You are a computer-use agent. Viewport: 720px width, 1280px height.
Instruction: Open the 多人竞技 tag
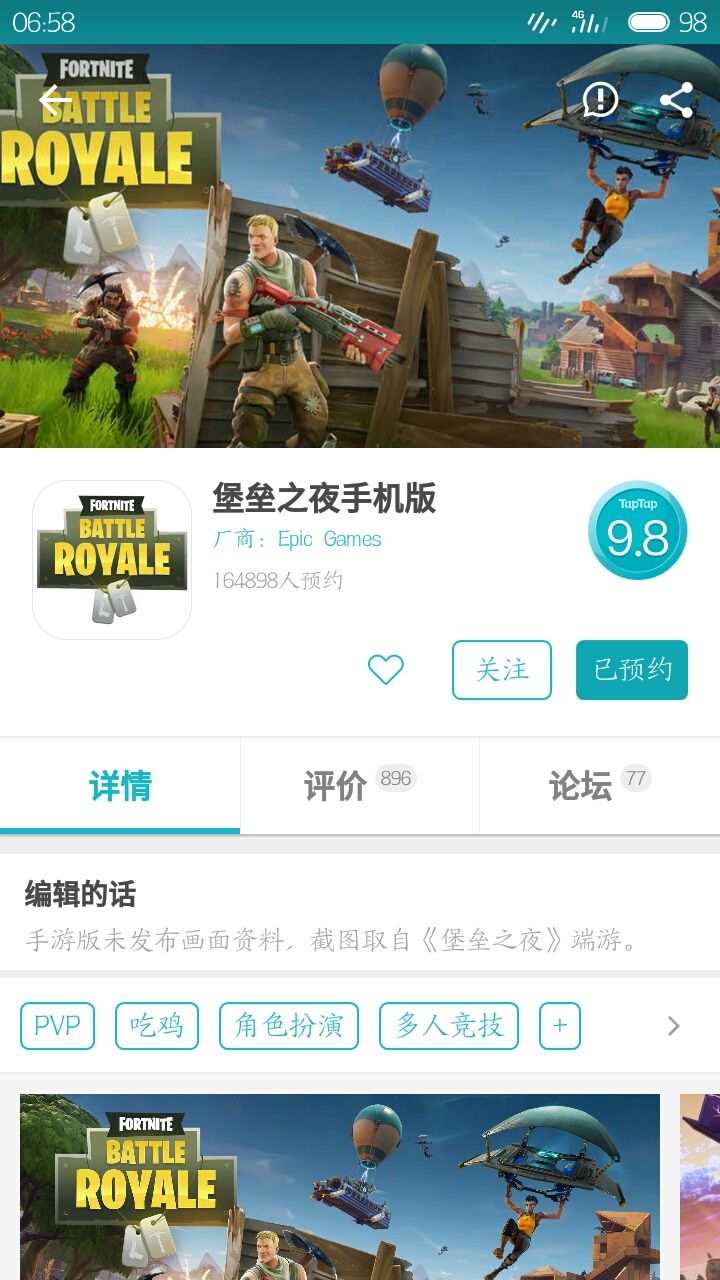click(449, 1025)
